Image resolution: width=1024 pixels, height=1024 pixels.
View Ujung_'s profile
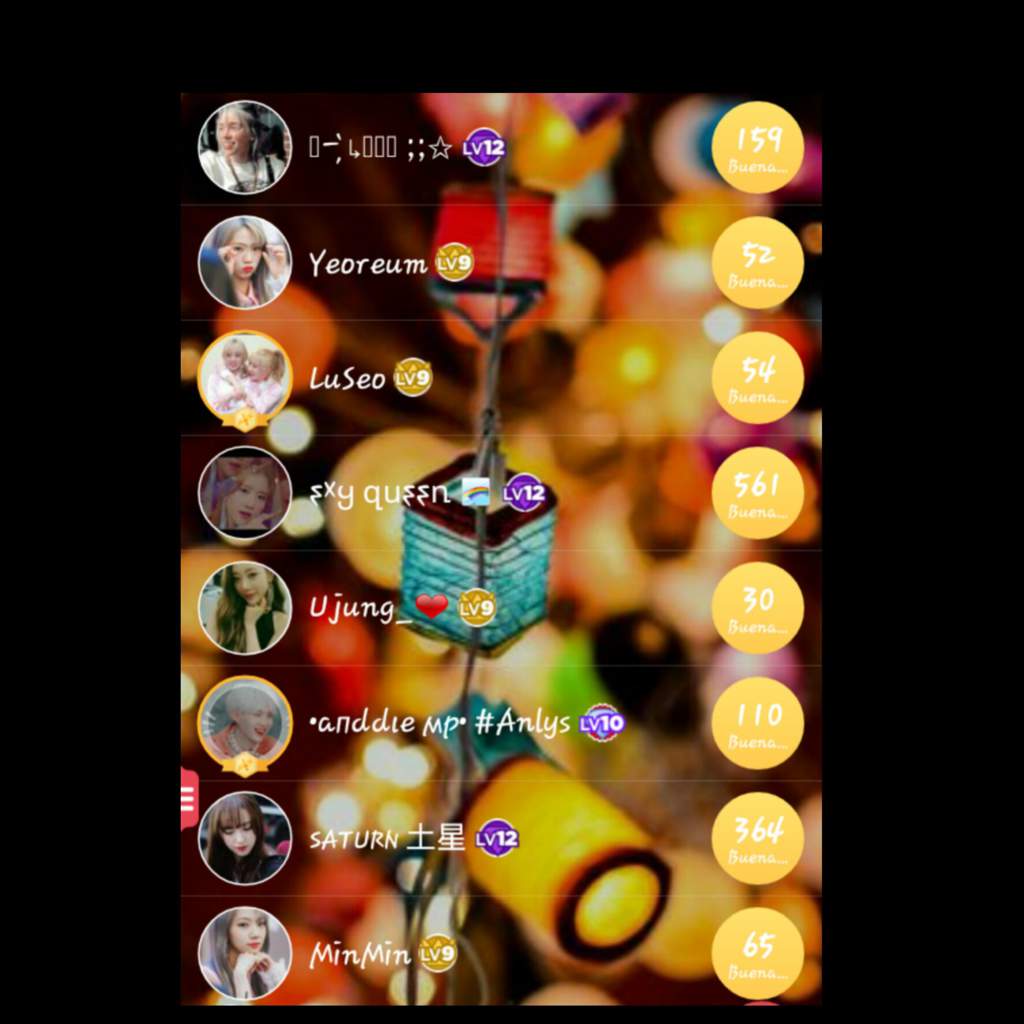(360, 607)
